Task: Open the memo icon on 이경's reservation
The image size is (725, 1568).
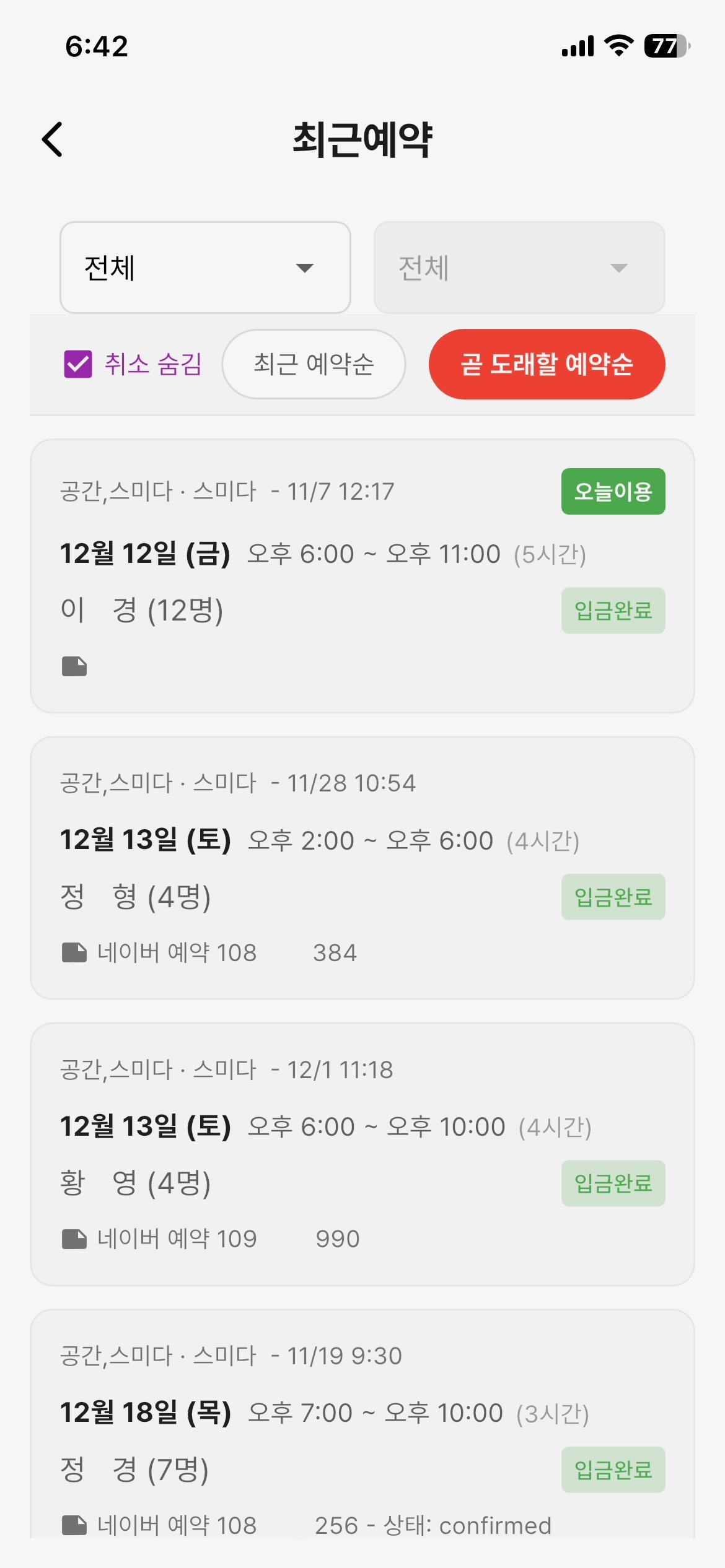Action: [74, 666]
